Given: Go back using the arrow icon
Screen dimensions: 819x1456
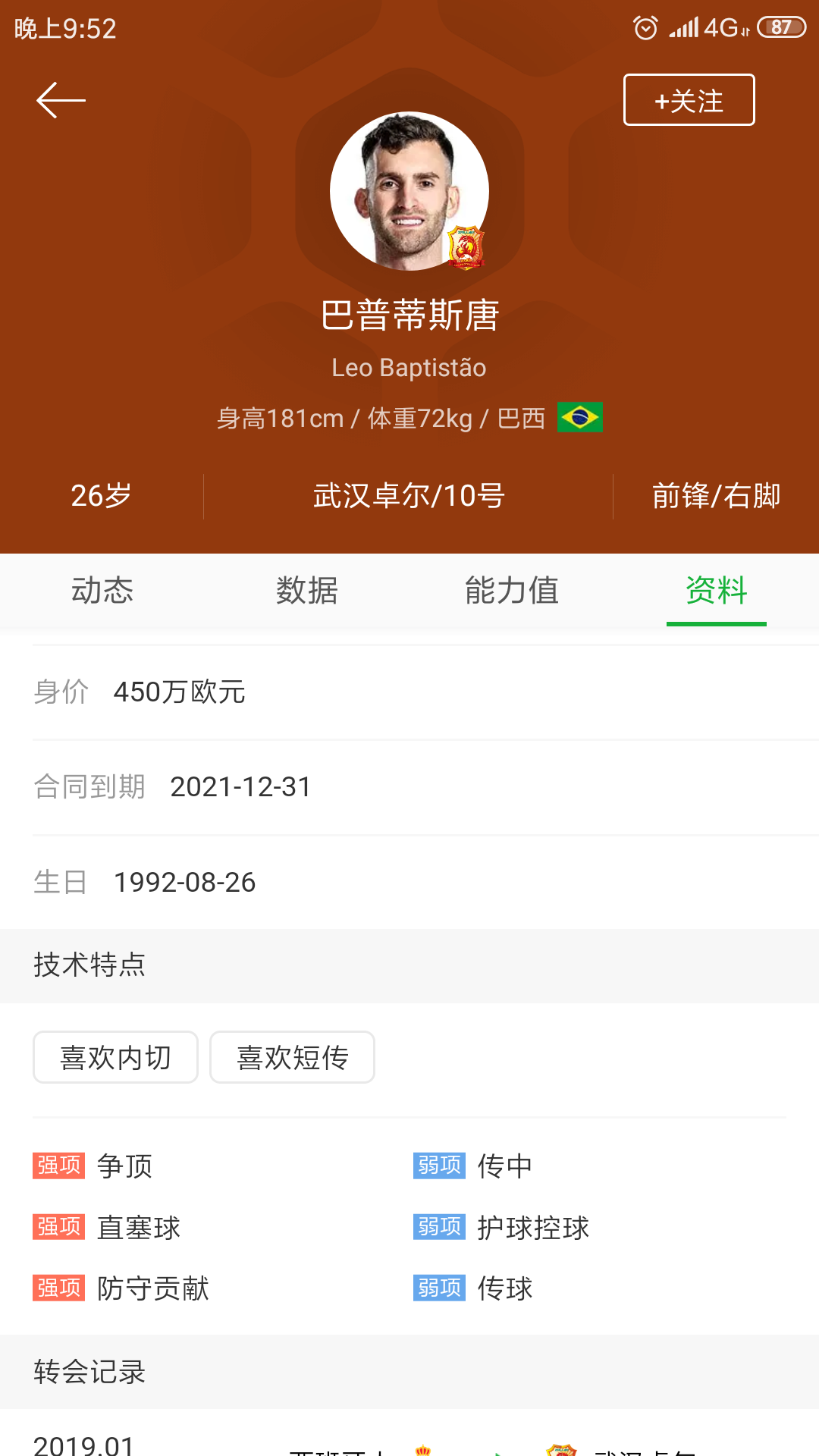Looking at the screenshot, I should coord(61,100).
